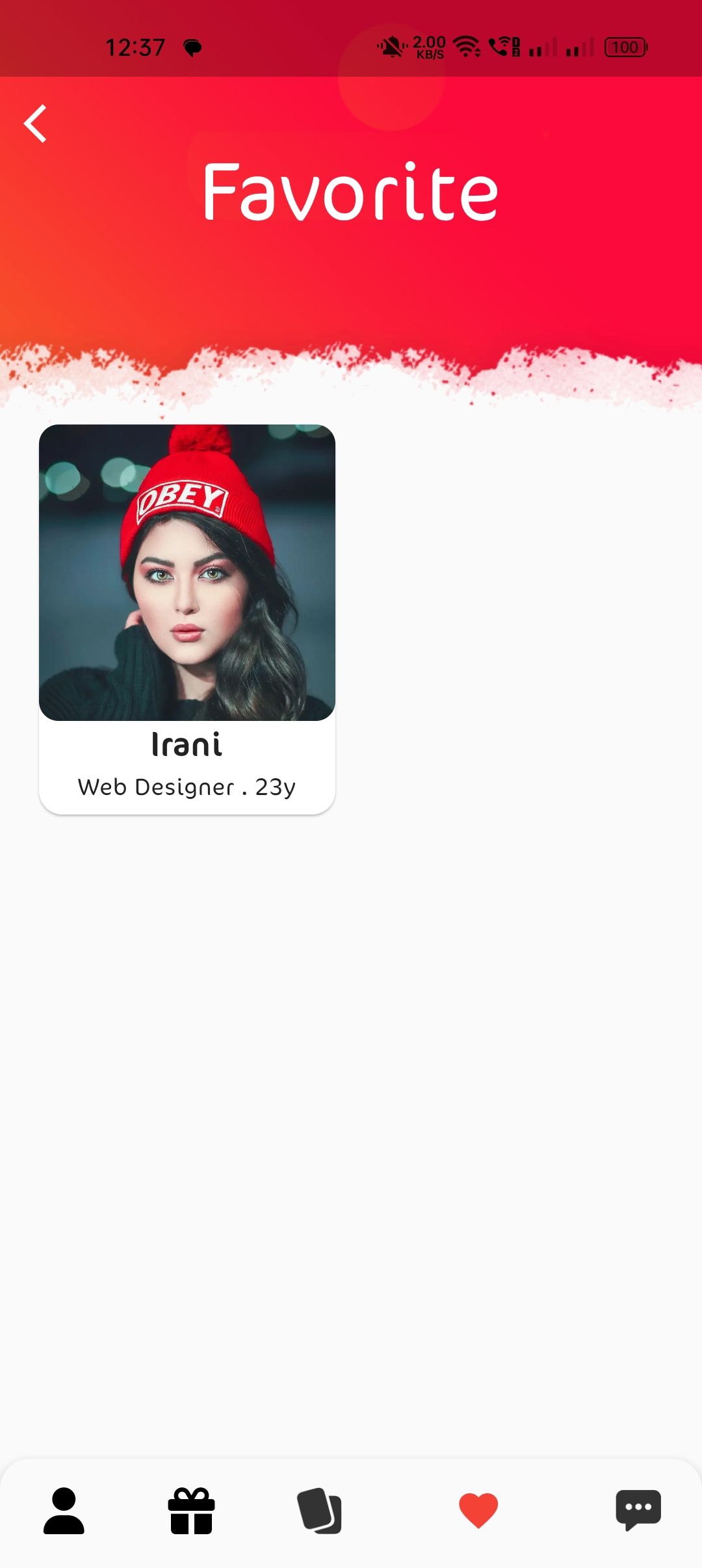Open Irani's favorite profile card

(187, 619)
